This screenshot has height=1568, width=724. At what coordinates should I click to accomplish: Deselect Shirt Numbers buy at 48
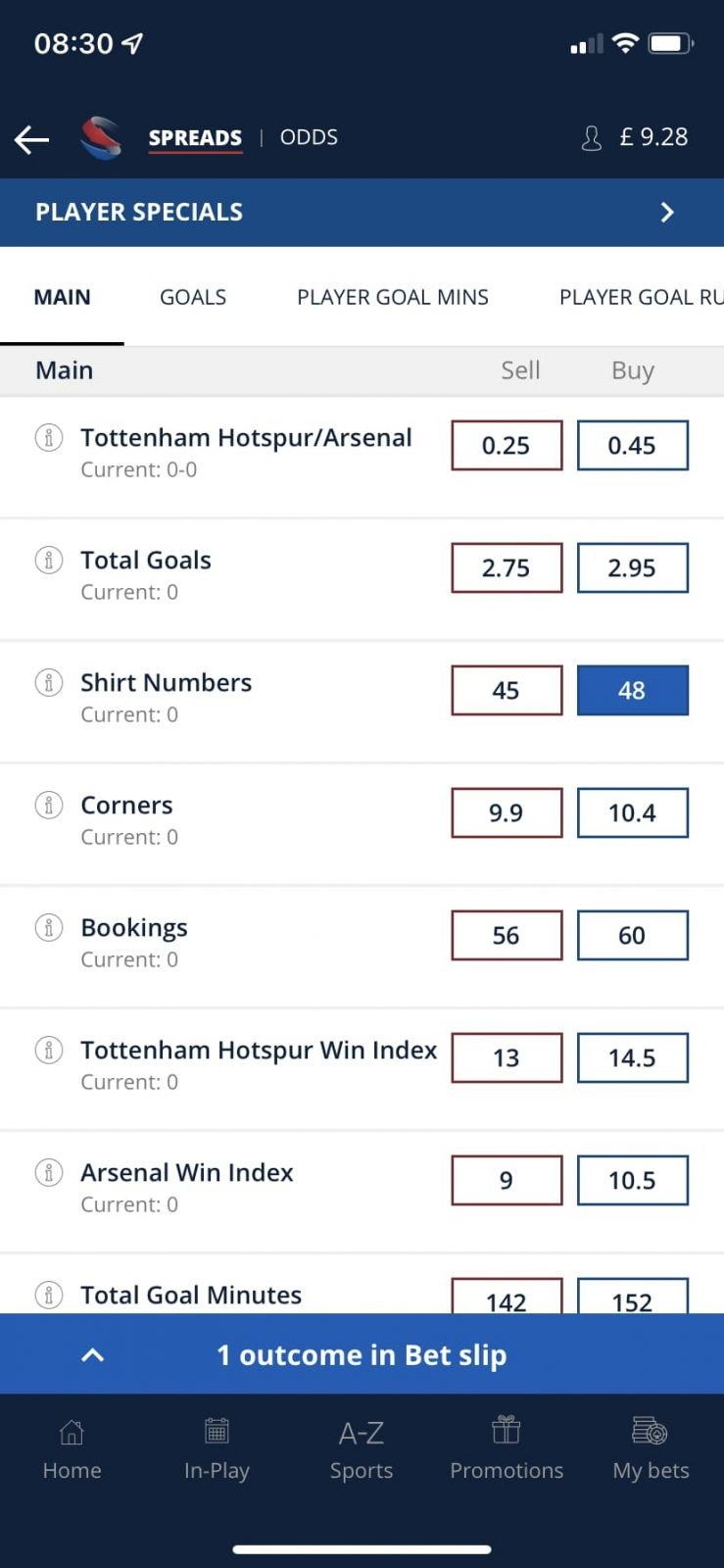click(632, 690)
